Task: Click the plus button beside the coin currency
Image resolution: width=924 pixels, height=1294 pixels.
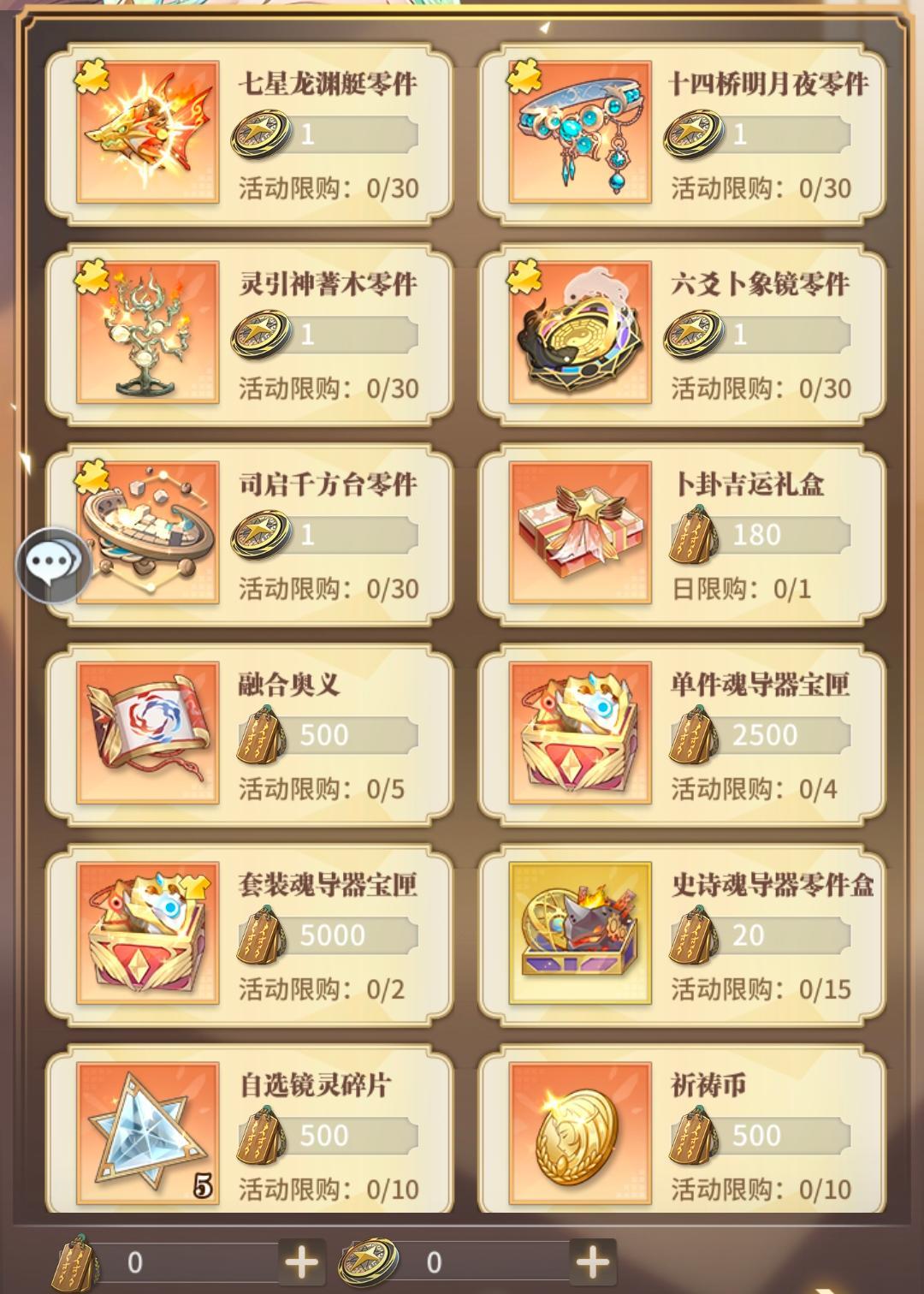Action: point(592,1261)
